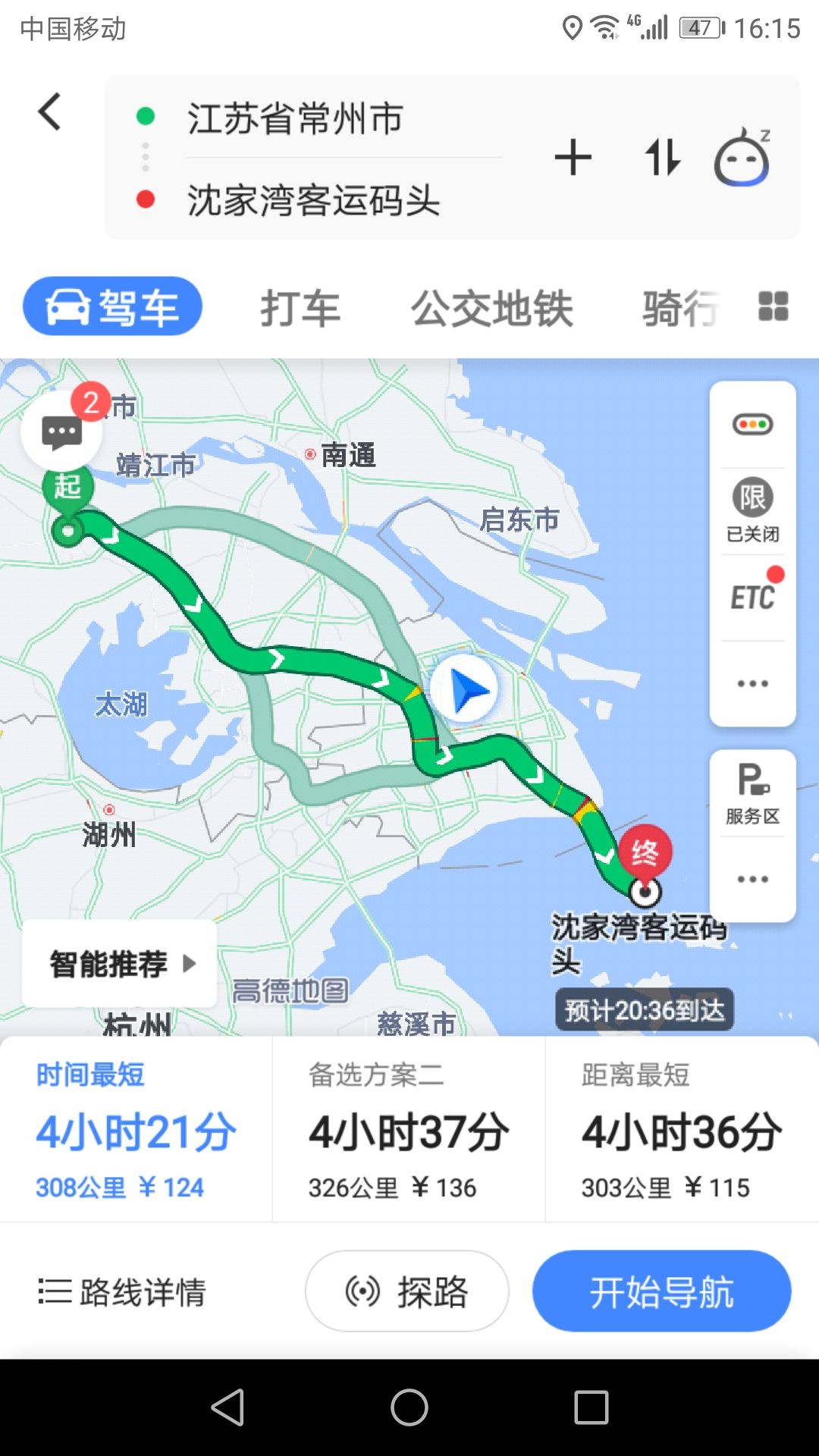
Task: Select the 距离最短 route option
Action: click(681, 1130)
